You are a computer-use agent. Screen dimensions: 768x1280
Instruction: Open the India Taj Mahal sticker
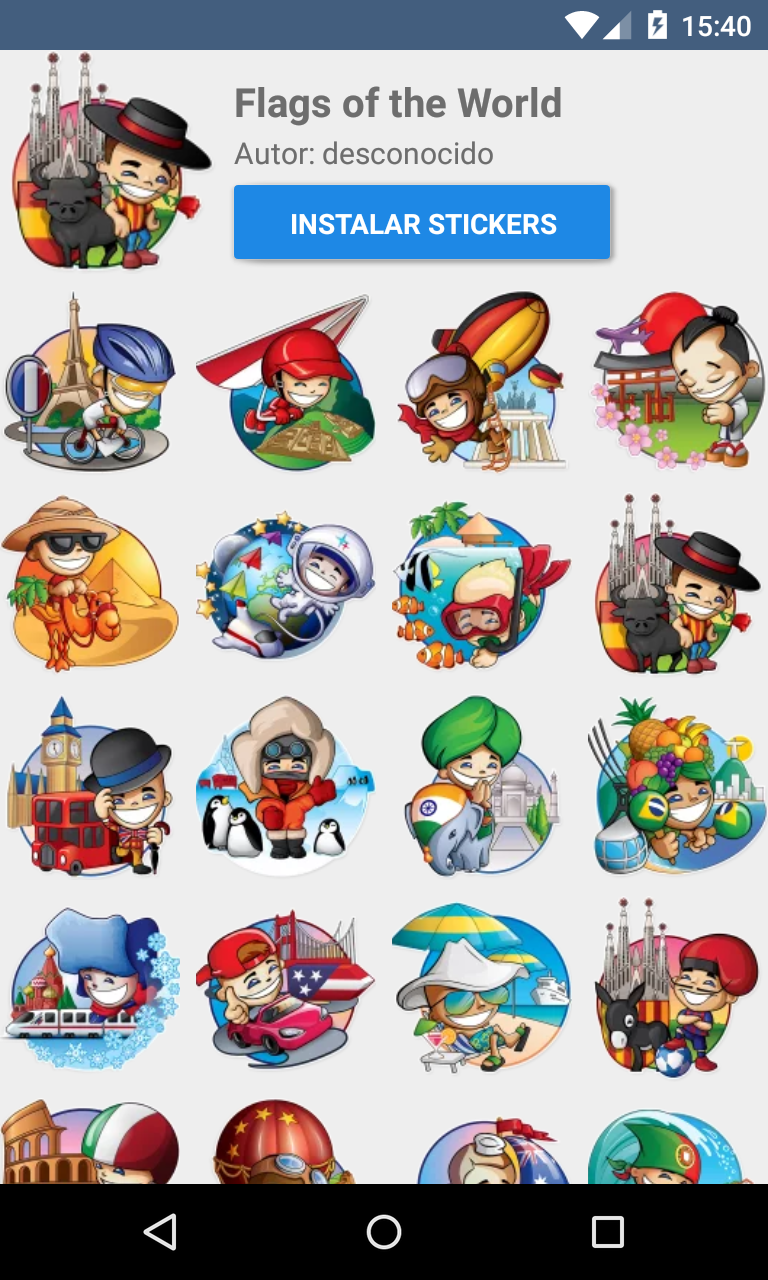(x=480, y=787)
